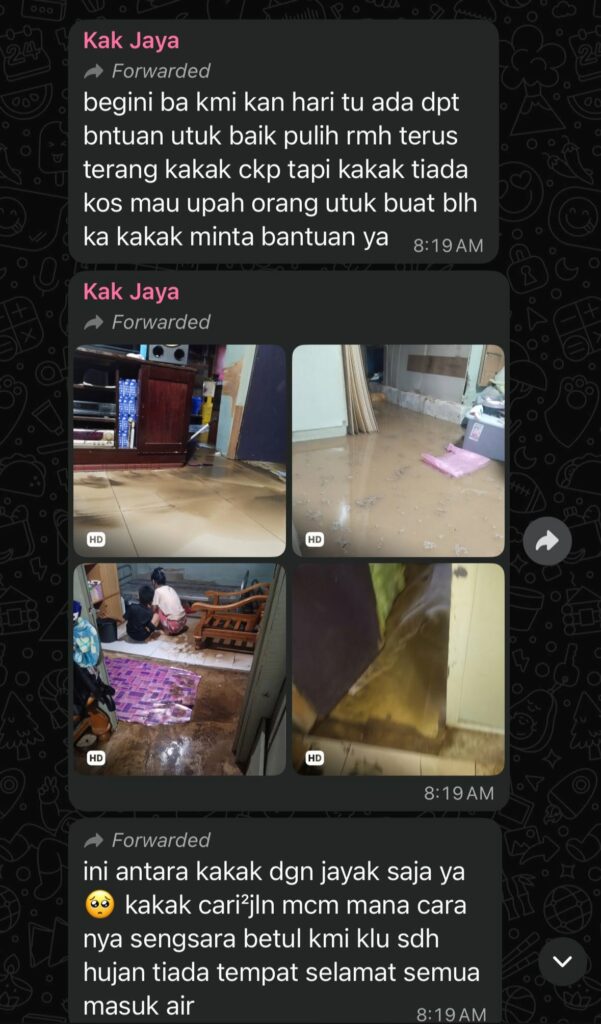This screenshot has height=1024, width=601.
Task: Open the flooded room with pink bag photo
Action: coord(398,450)
